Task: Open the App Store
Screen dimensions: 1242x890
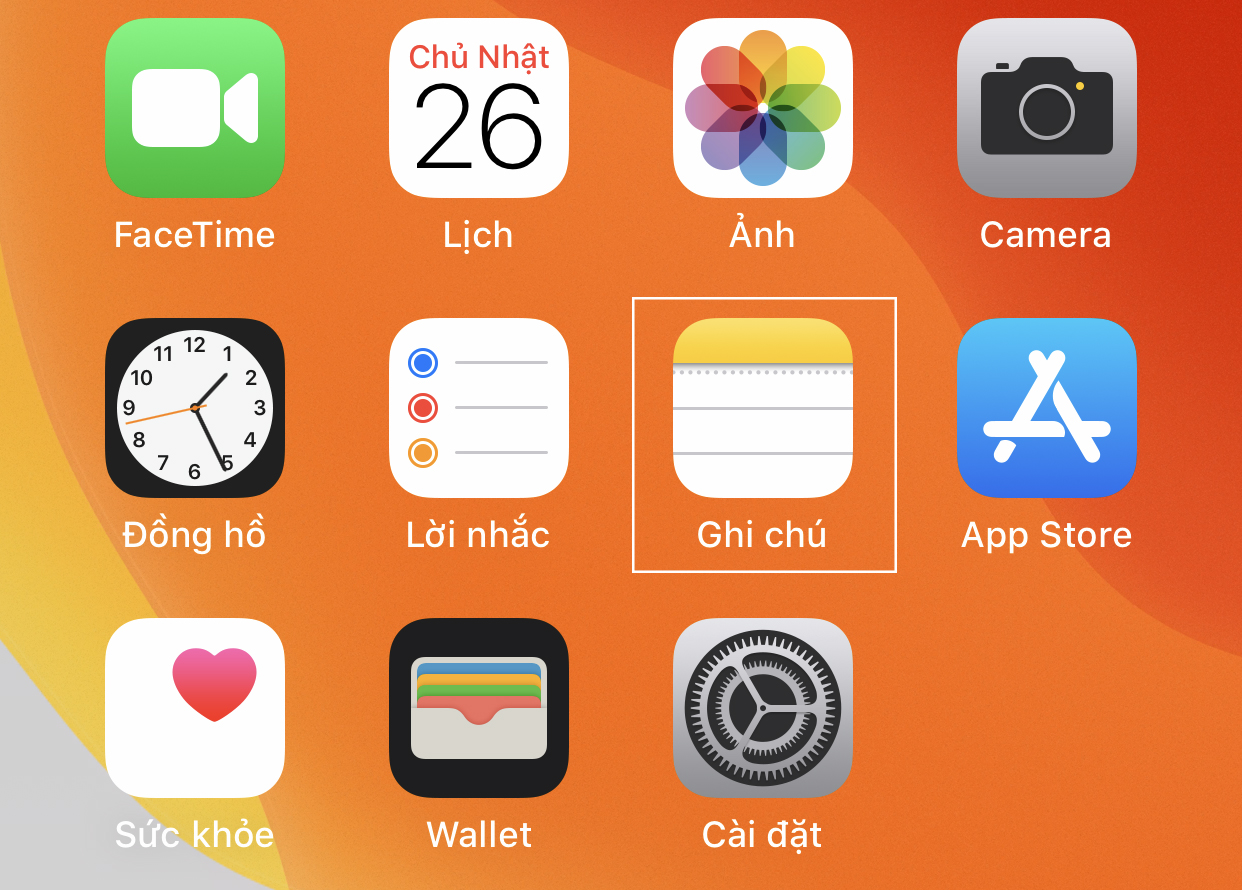Action: (1047, 408)
